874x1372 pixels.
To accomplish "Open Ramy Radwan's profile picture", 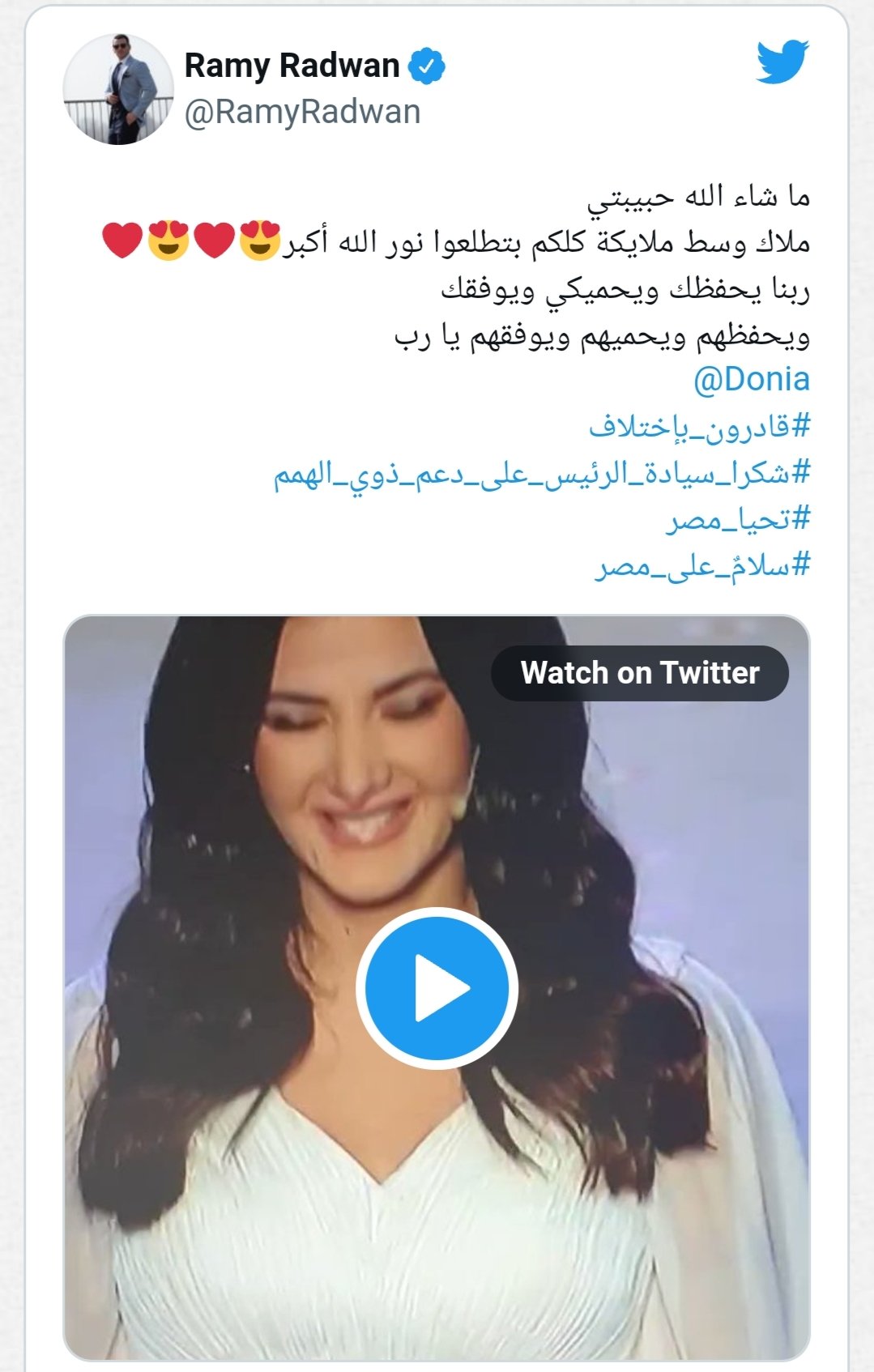I will (118, 90).
